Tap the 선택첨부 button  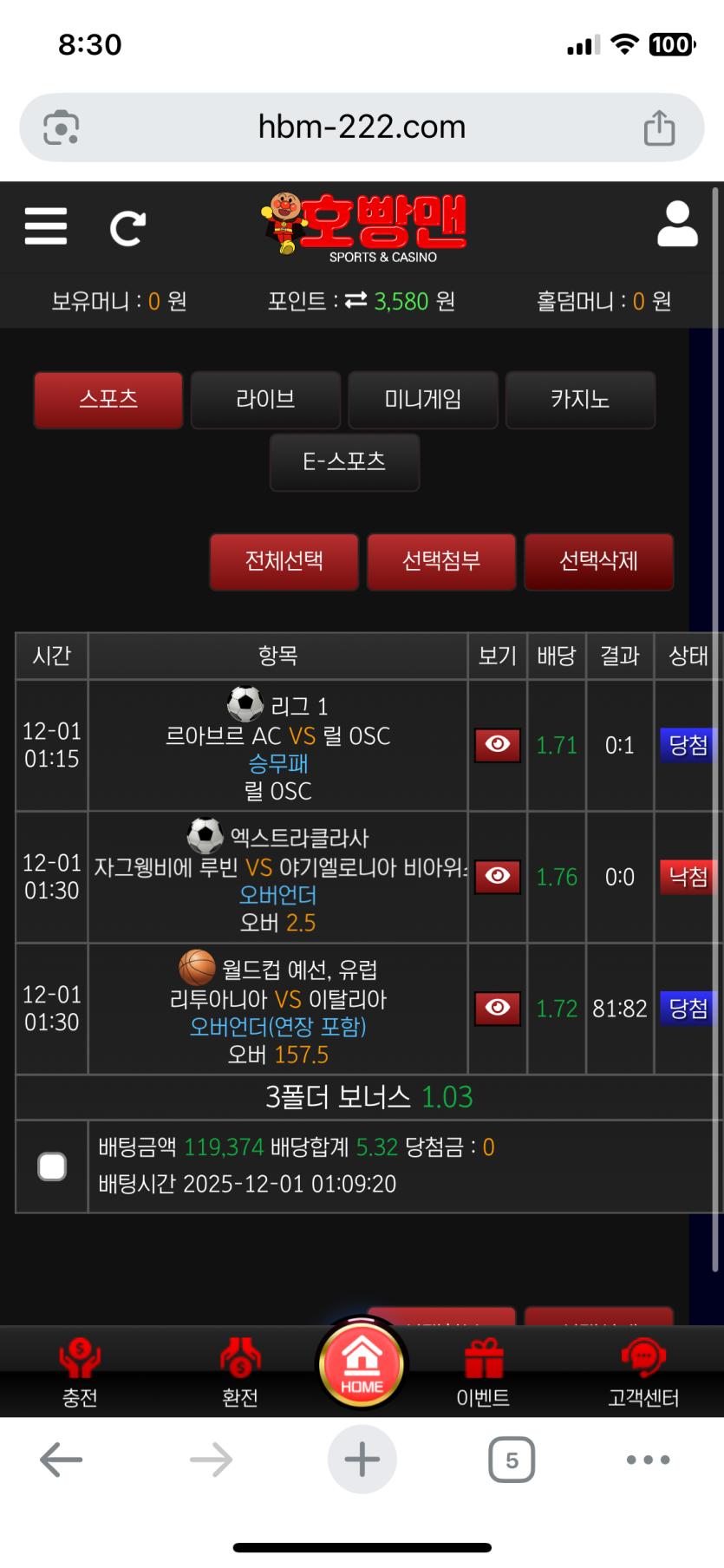(x=441, y=562)
